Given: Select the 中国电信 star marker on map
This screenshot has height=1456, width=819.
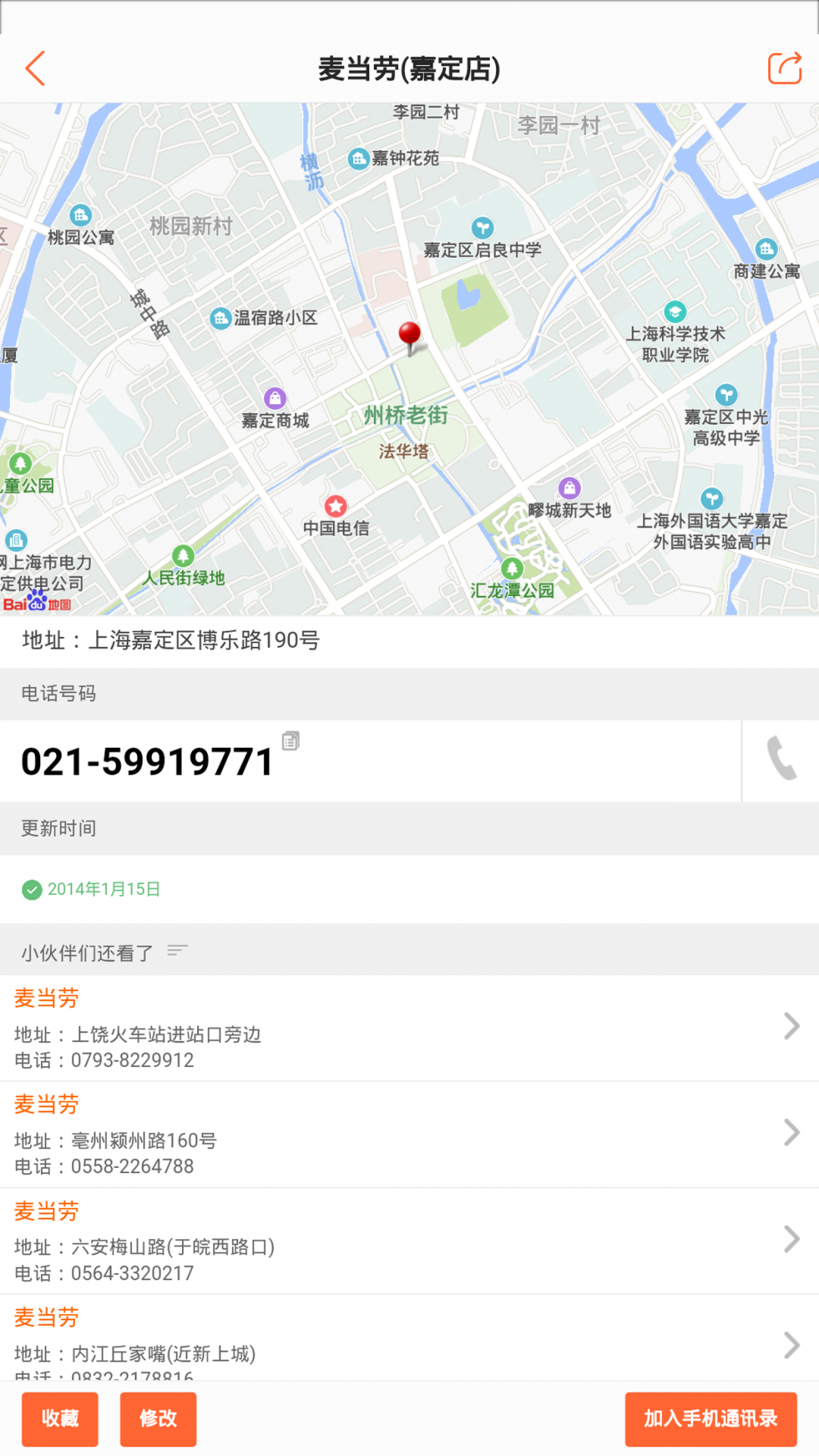Looking at the screenshot, I should pos(336,507).
